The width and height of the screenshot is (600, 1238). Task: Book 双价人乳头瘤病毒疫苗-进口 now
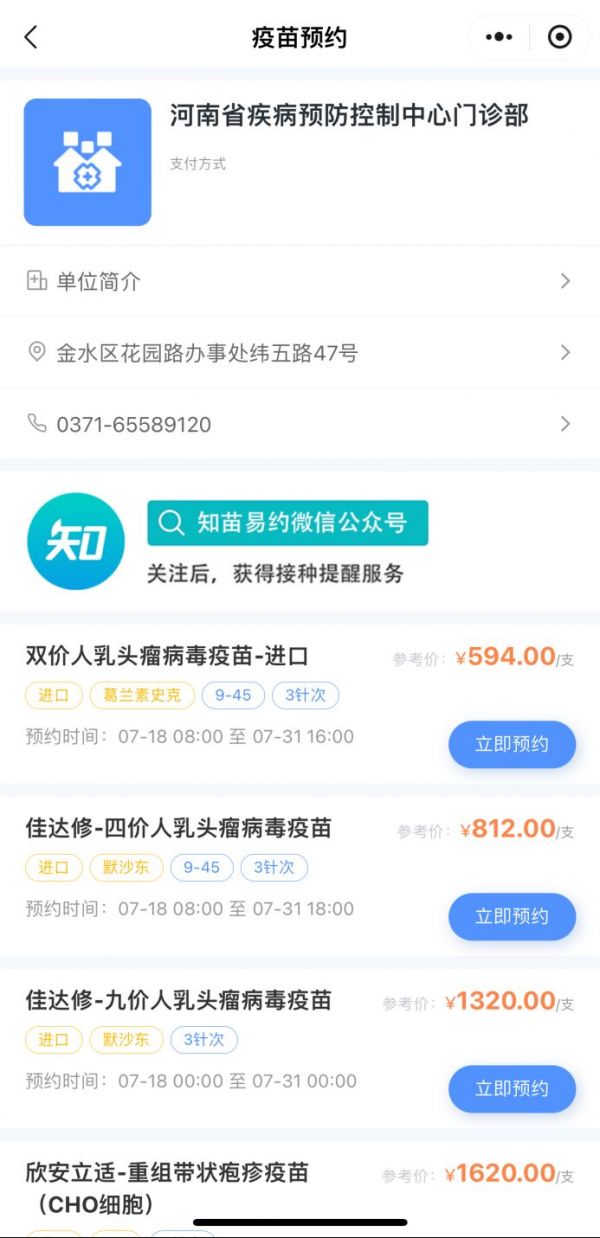[x=512, y=744]
